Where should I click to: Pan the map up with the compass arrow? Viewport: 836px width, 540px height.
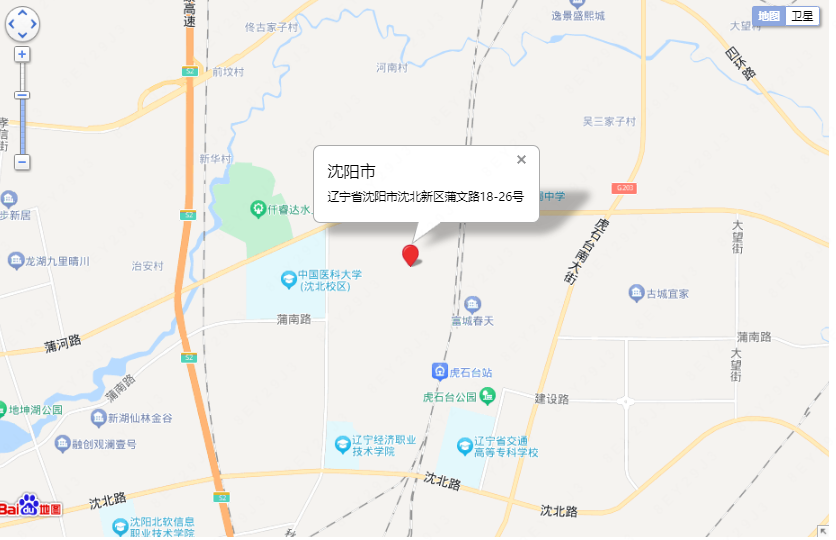pos(22,11)
